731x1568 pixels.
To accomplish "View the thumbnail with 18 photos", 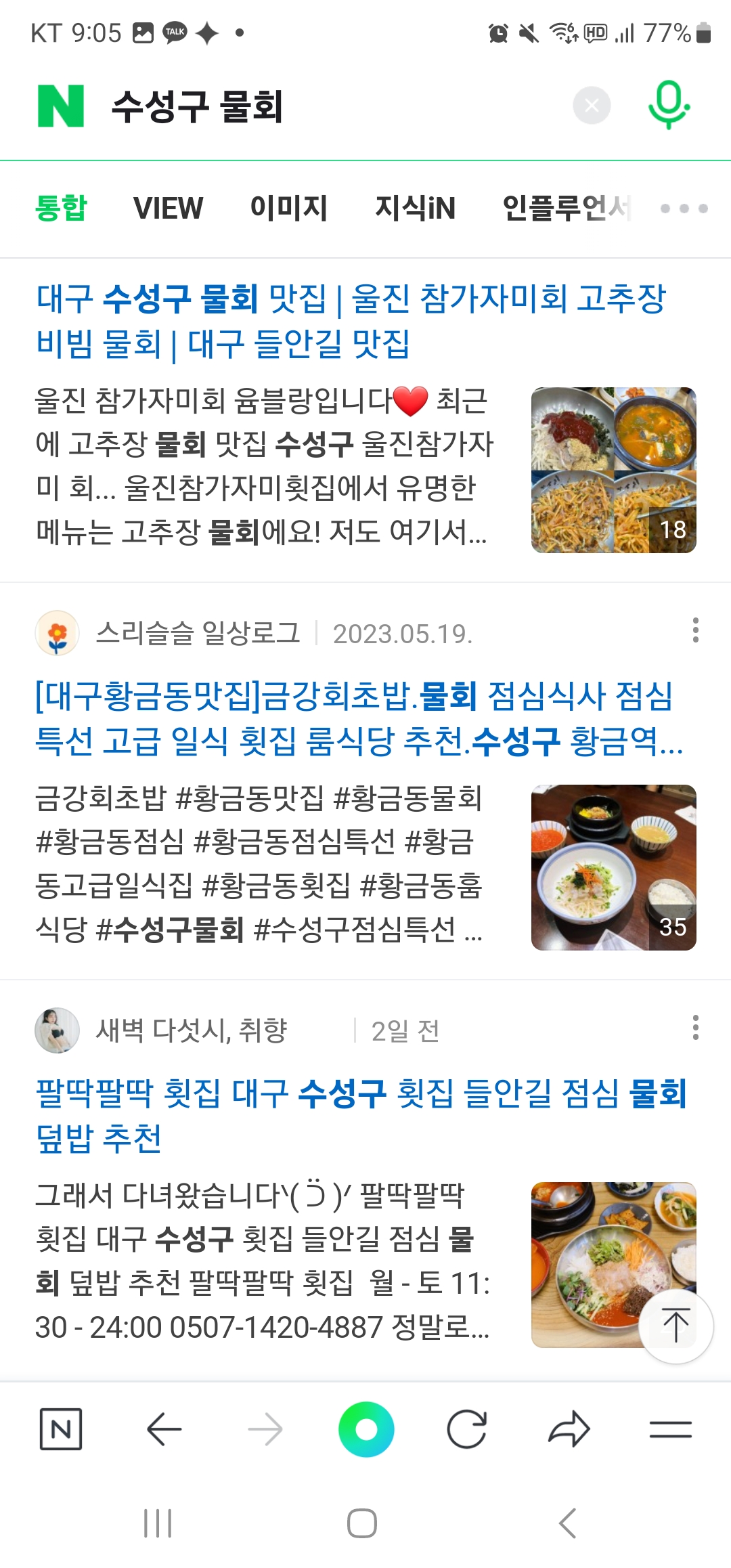I will coord(613,470).
